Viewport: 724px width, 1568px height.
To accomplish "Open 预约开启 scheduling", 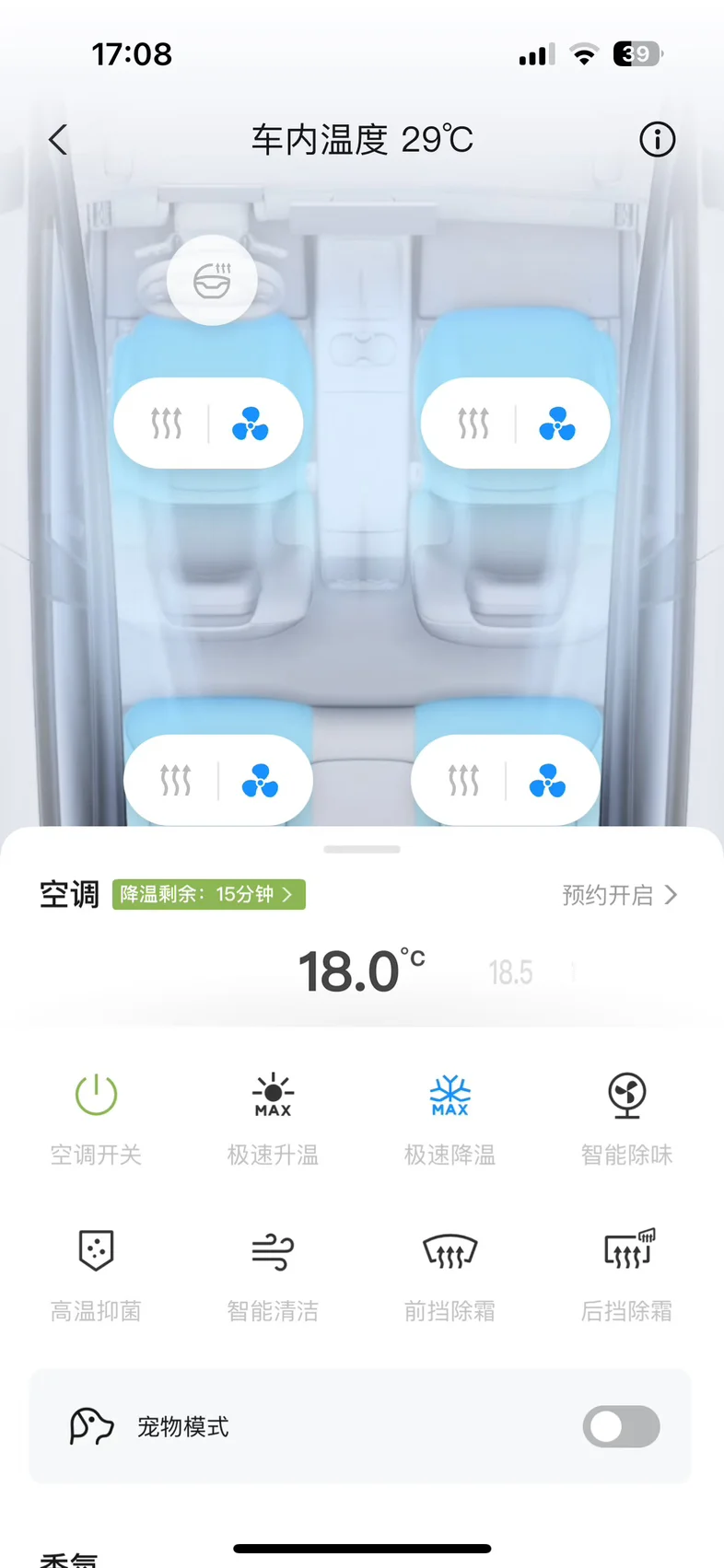I will pos(619,895).
